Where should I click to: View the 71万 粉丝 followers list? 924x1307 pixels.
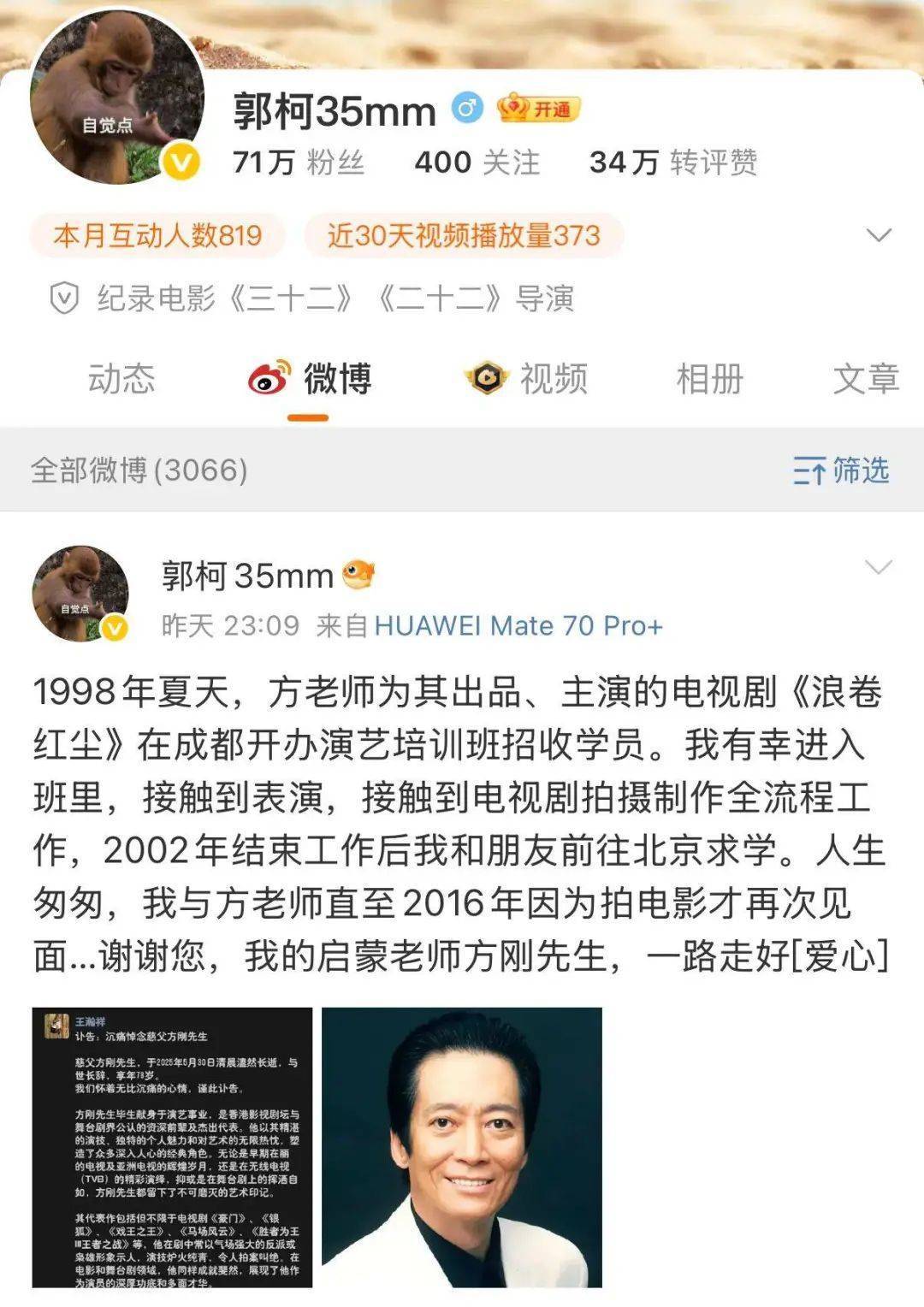point(299,162)
